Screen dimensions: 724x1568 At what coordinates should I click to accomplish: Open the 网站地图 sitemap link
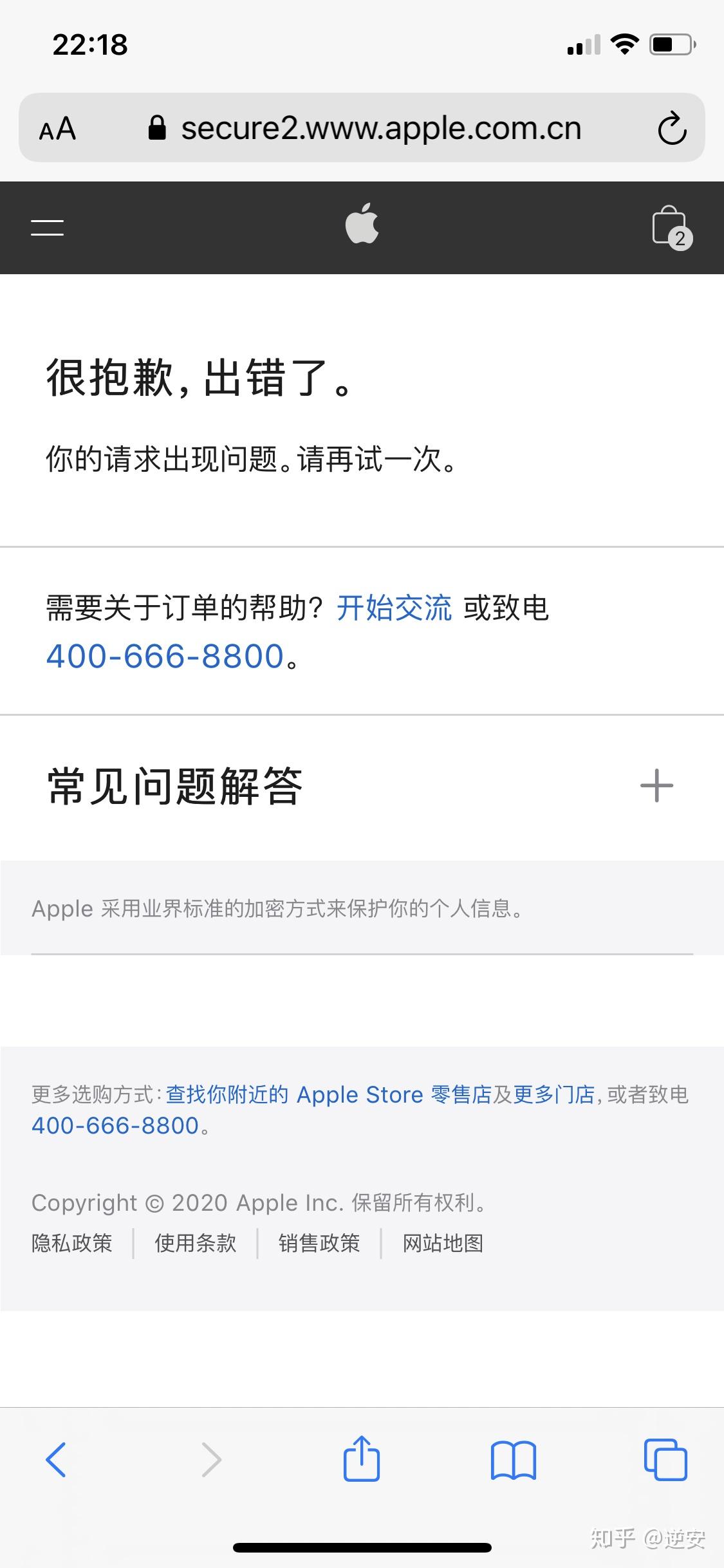pyautogui.click(x=443, y=1243)
